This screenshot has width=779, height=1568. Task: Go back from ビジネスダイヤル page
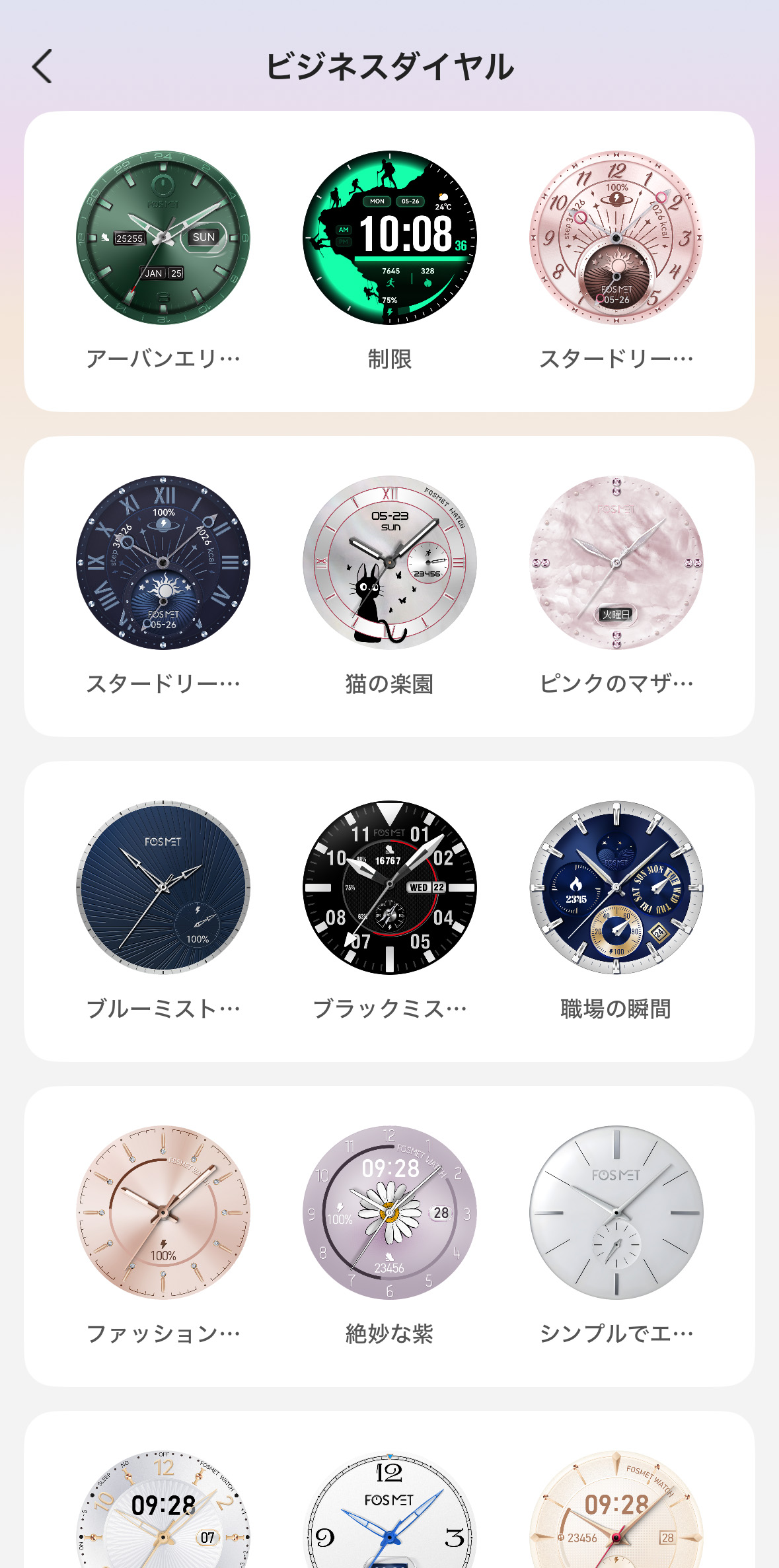(42, 67)
